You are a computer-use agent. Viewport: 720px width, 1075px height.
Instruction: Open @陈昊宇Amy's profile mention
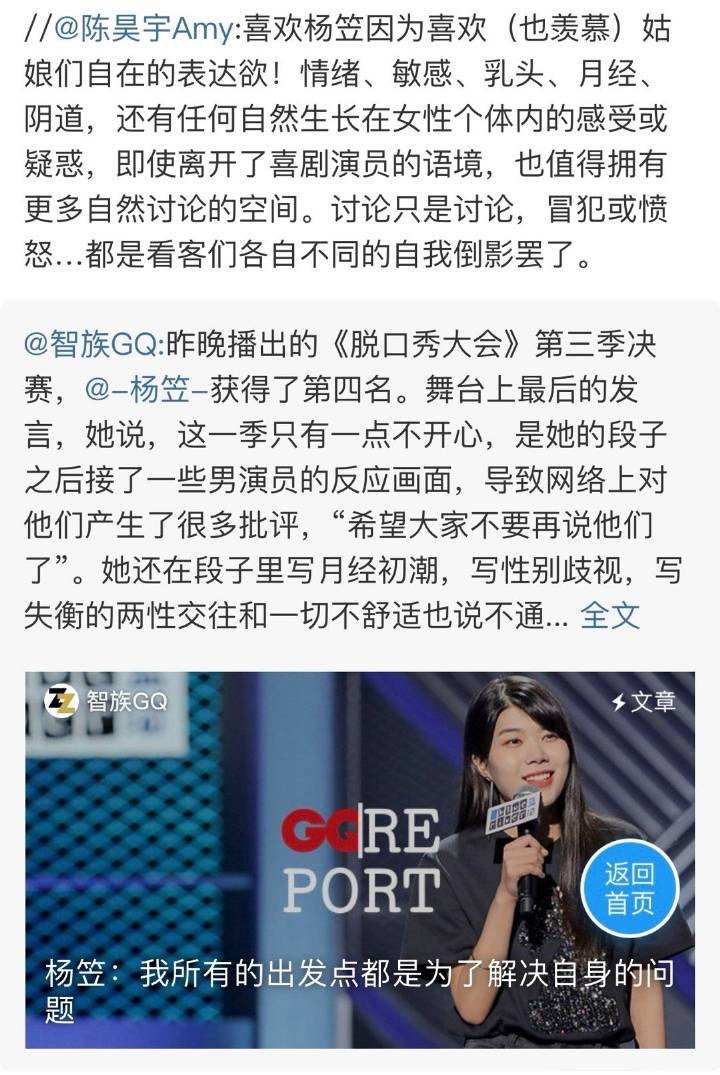click(136, 28)
